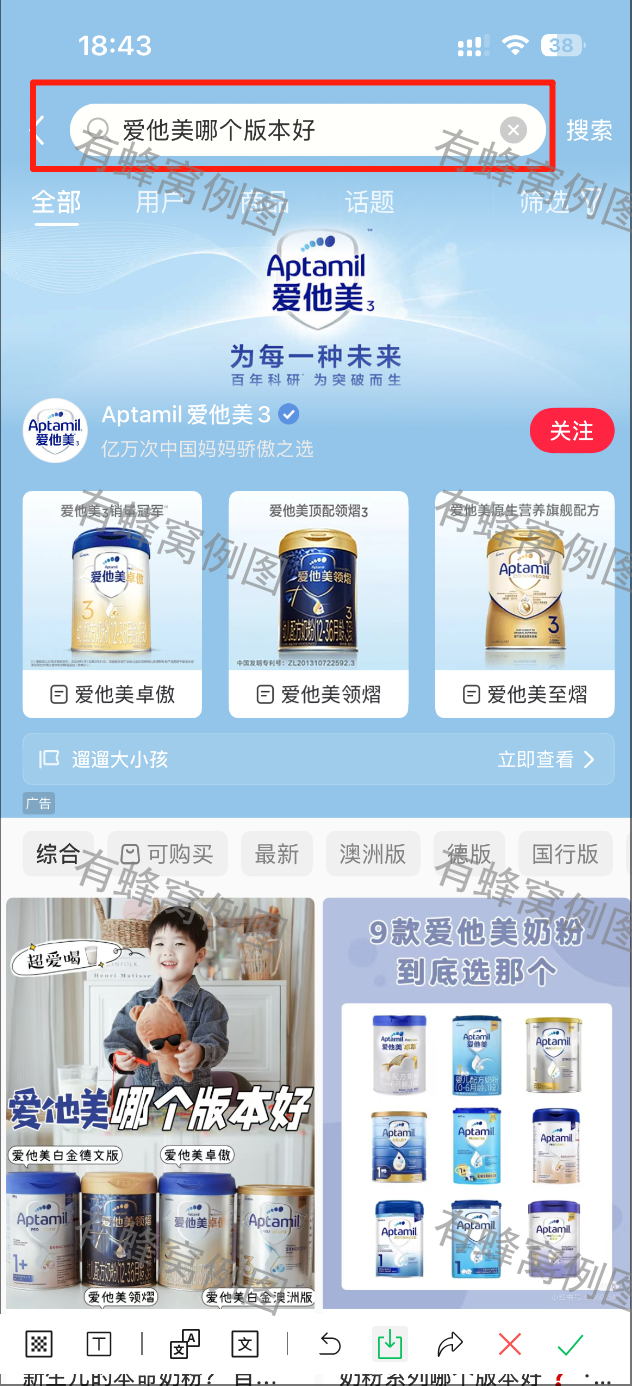Open the 爱他美卓傲 product card

[x=112, y=604]
